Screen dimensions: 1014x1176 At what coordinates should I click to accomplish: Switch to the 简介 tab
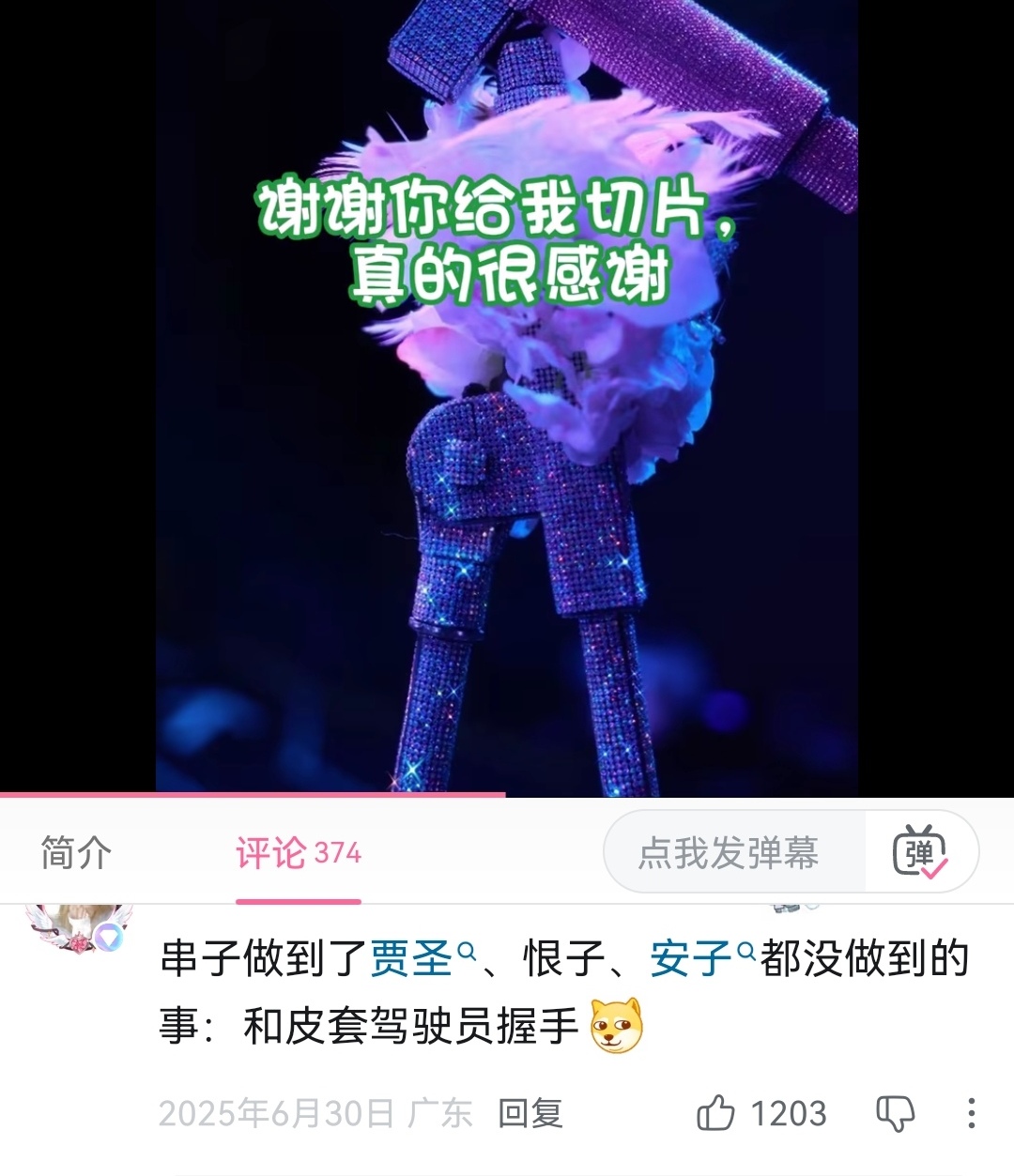click(75, 853)
